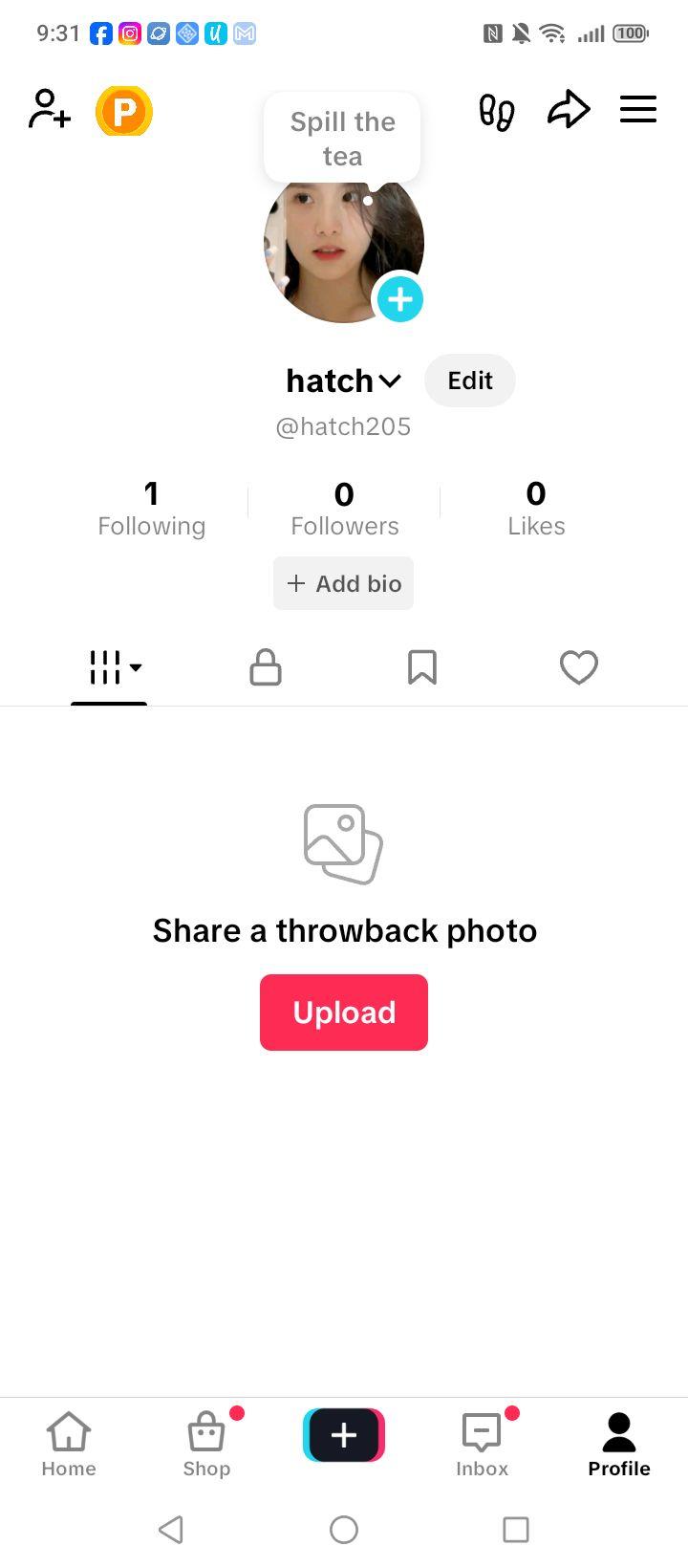The width and height of the screenshot is (688, 1568).
Task: Share the profile using the arrow icon
Action: tap(569, 110)
